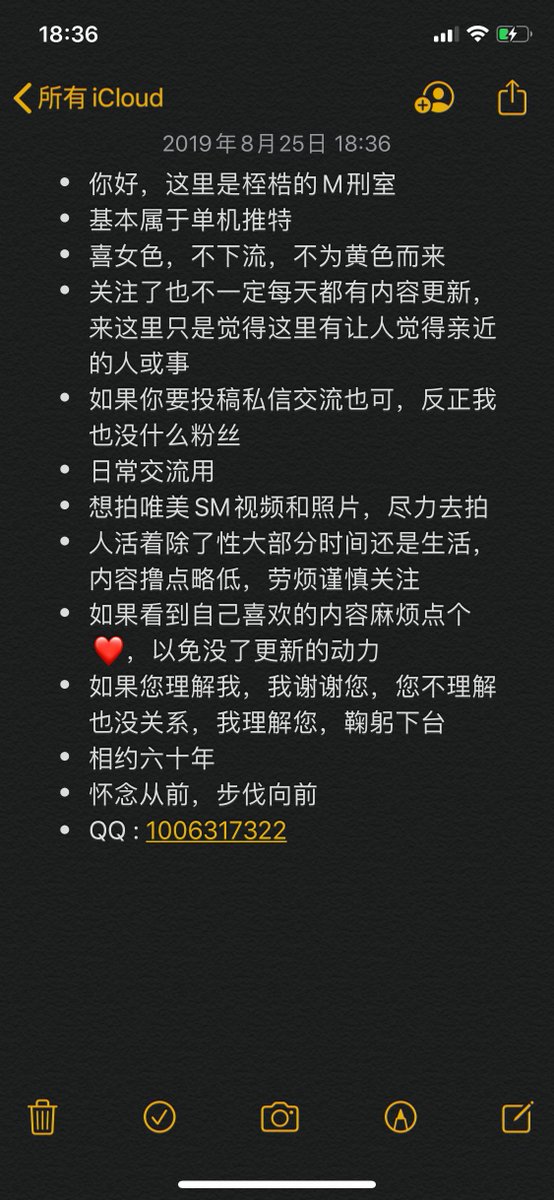Add people to this note
The width and height of the screenshot is (554, 1200).
coord(434,97)
